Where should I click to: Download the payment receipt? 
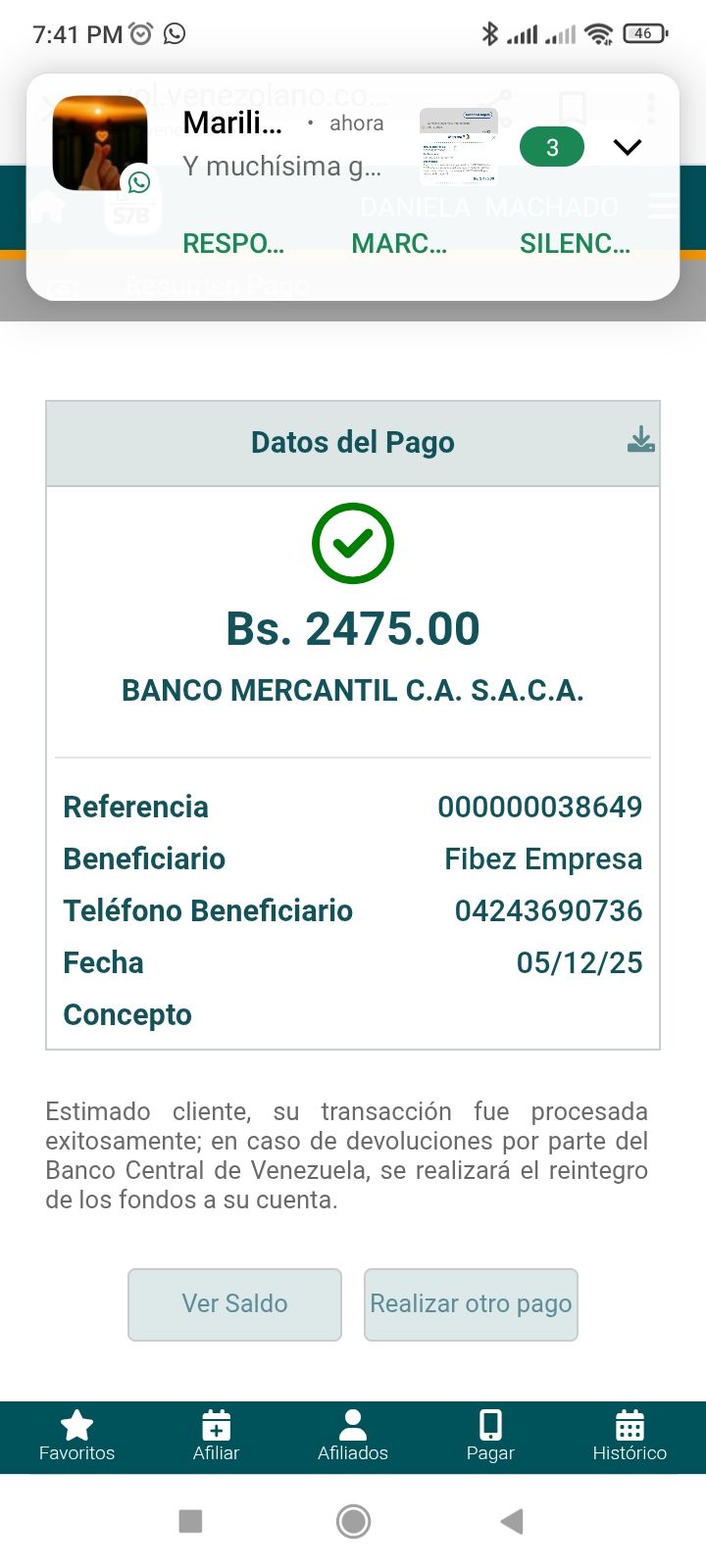pos(641,440)
